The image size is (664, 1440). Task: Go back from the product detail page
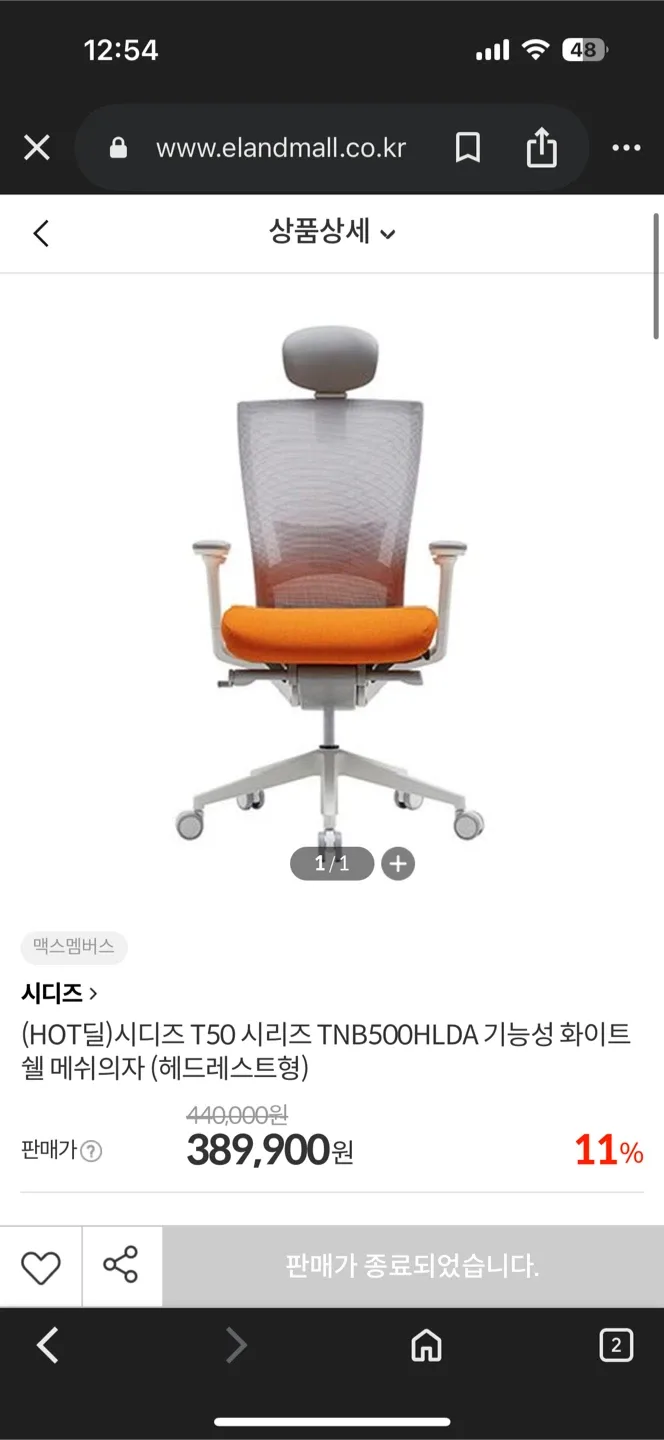click(41, 234)
